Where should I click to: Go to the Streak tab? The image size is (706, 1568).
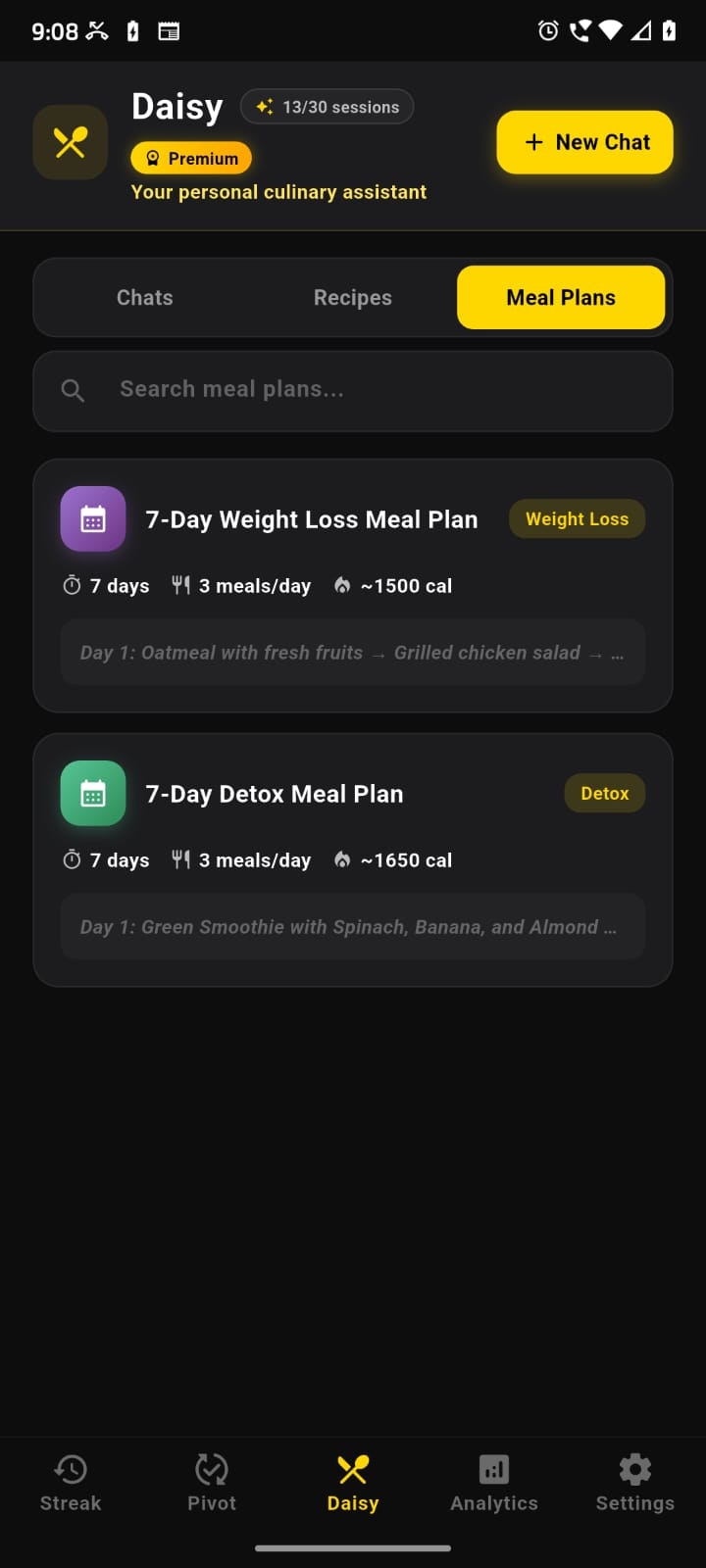click(71, 1484)
